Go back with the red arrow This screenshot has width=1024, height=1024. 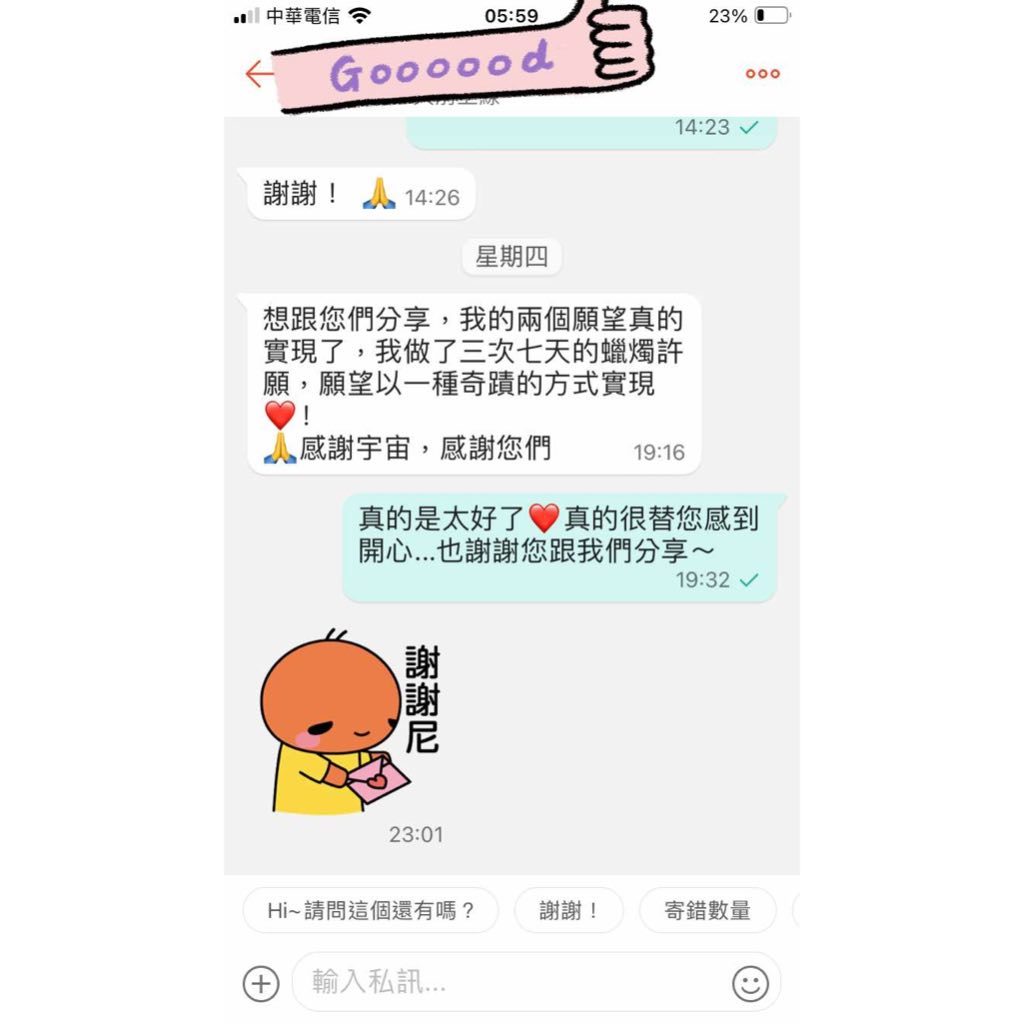[259, 74]
